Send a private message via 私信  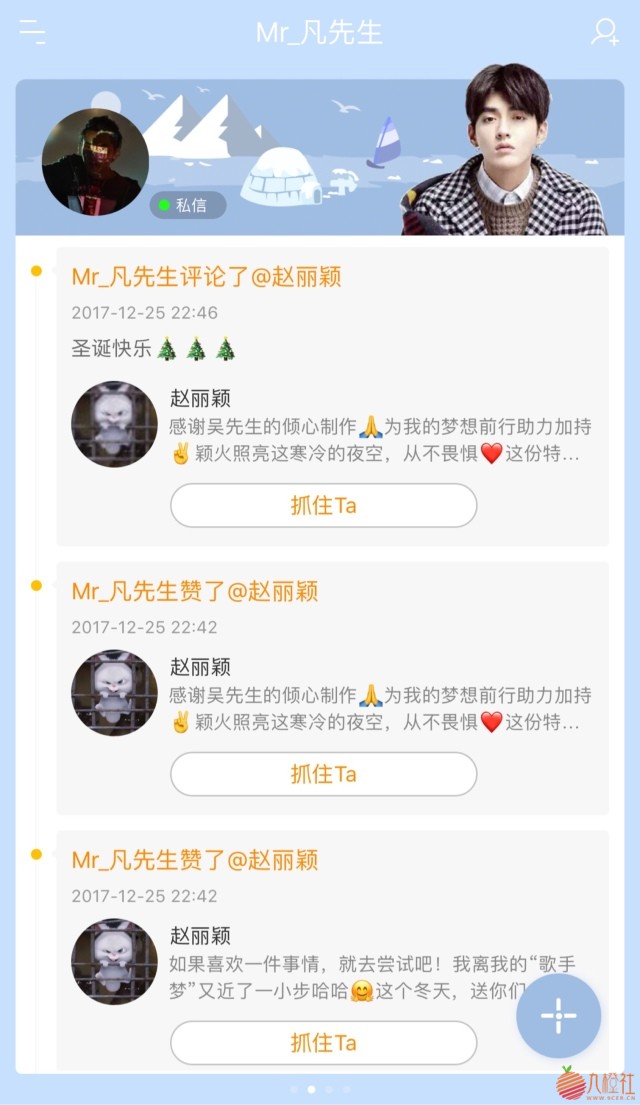[x=189, y=205]
